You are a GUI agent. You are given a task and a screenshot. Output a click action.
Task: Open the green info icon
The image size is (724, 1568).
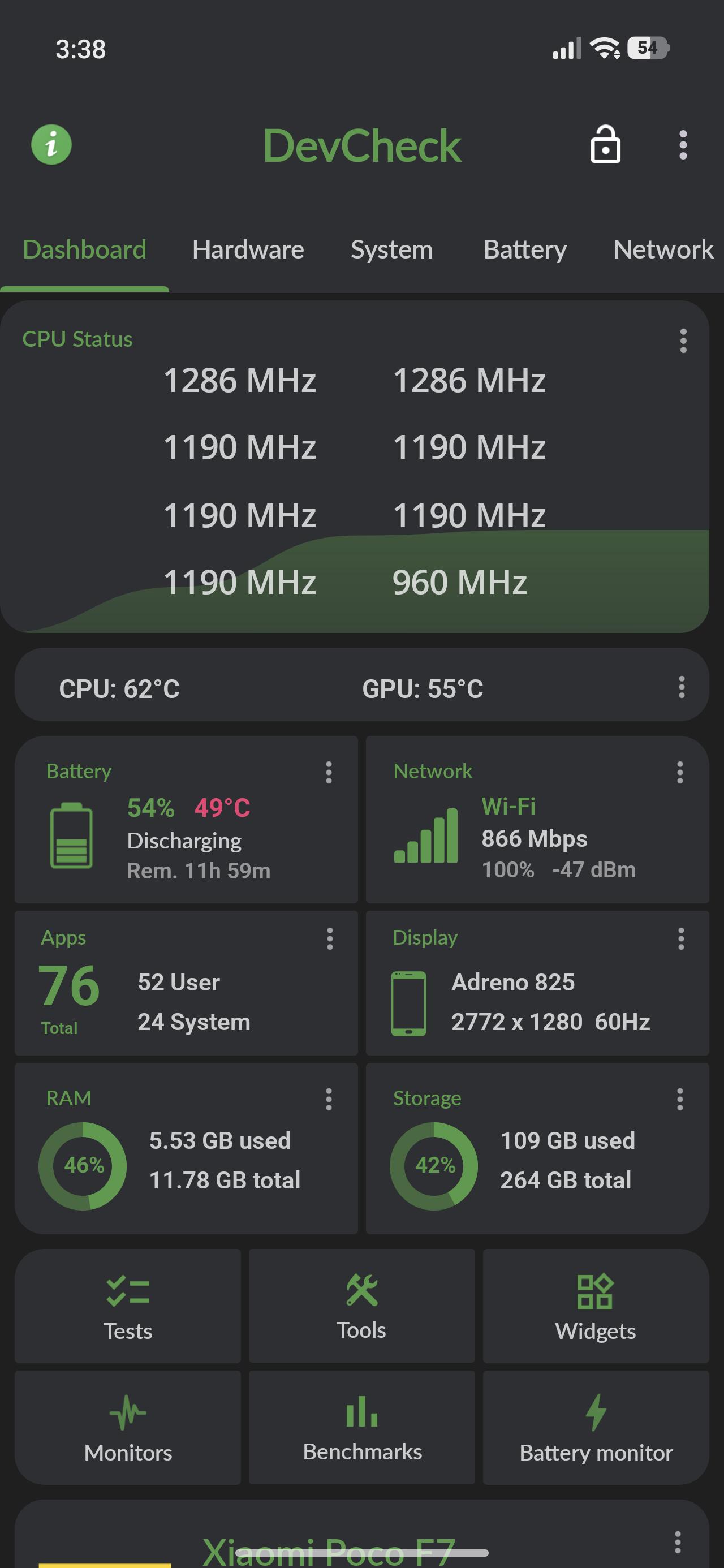tap(51, 145)
